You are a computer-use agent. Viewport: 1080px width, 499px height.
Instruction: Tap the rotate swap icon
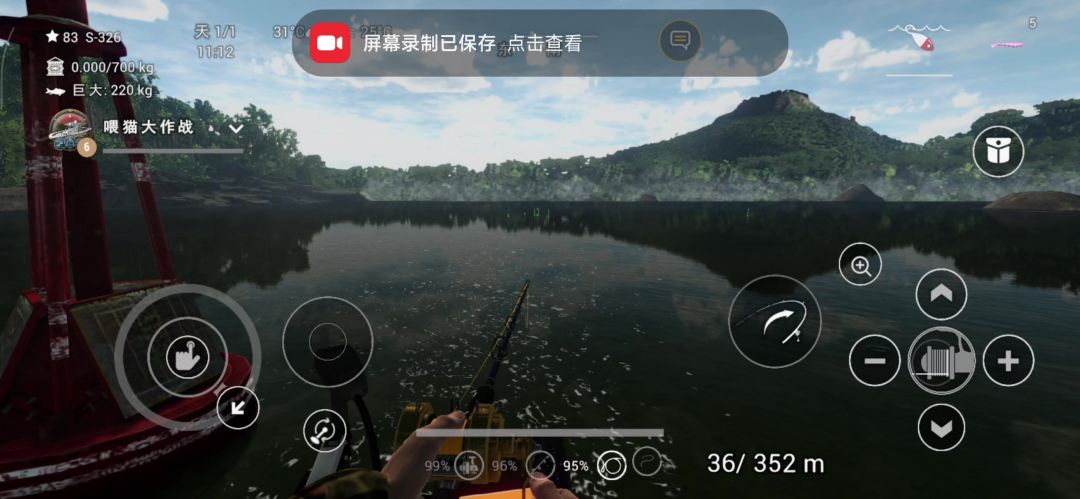tap(324, 431)
